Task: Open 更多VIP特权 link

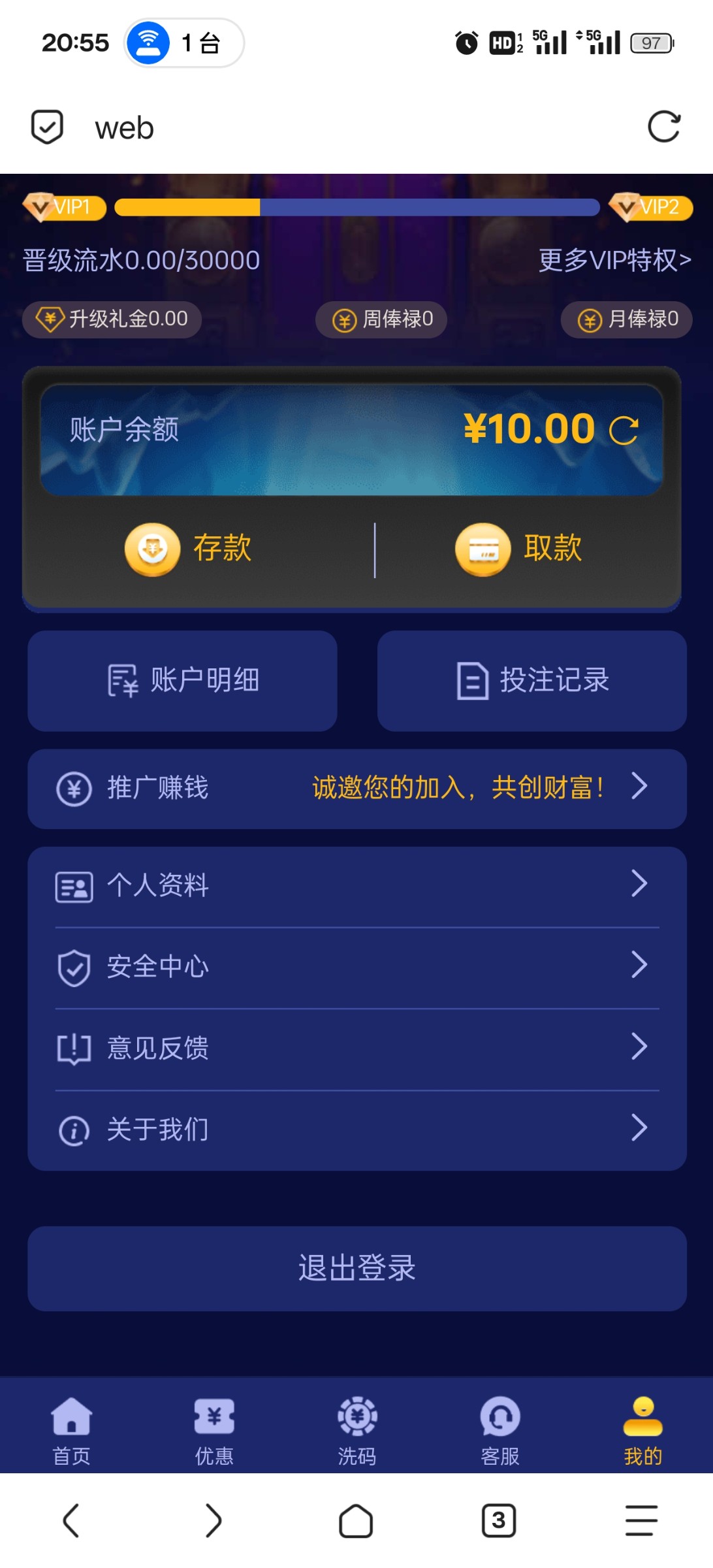Action: (x=614, y=260)
